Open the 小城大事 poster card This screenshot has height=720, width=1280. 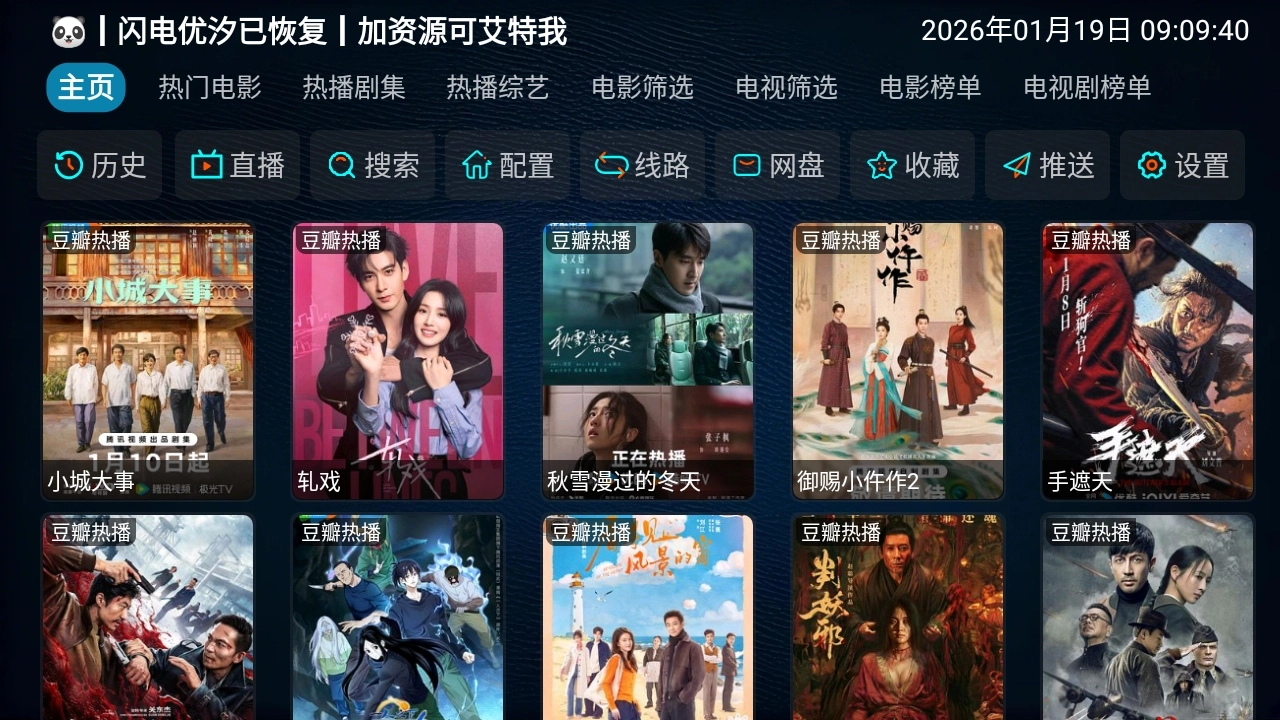click(148, 360)
